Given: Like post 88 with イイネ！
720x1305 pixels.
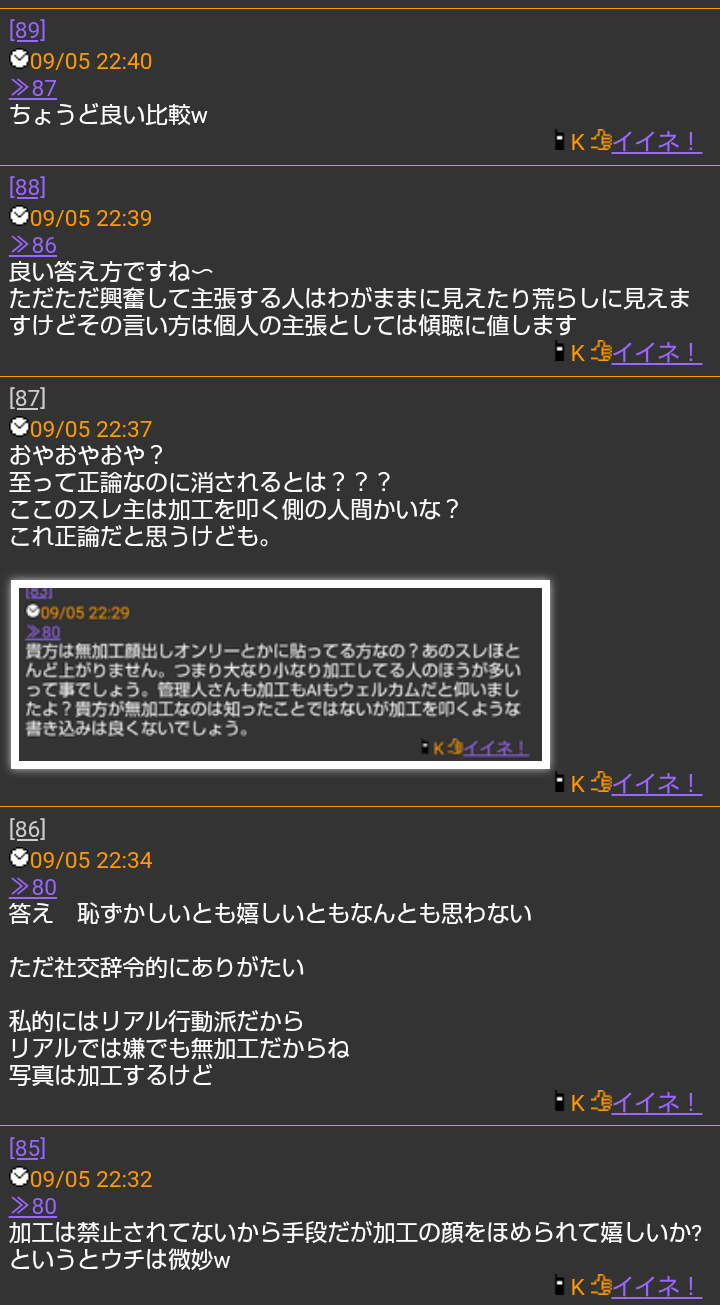Looking at the screenshot, I should 657,352.
